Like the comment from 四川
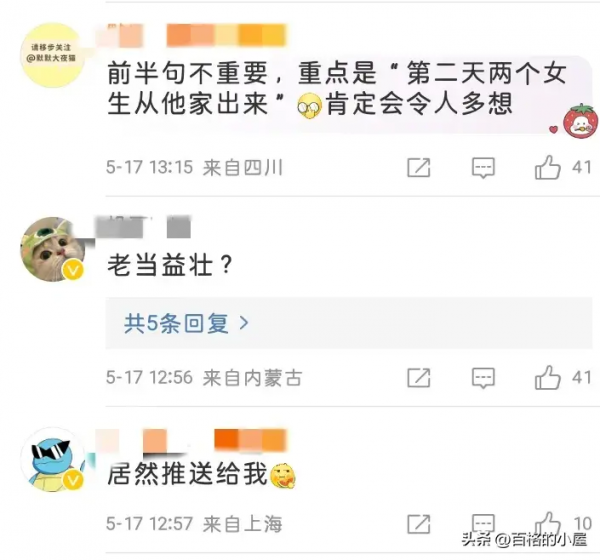Viewport: 600px width, 560px height. coord(548,168)
